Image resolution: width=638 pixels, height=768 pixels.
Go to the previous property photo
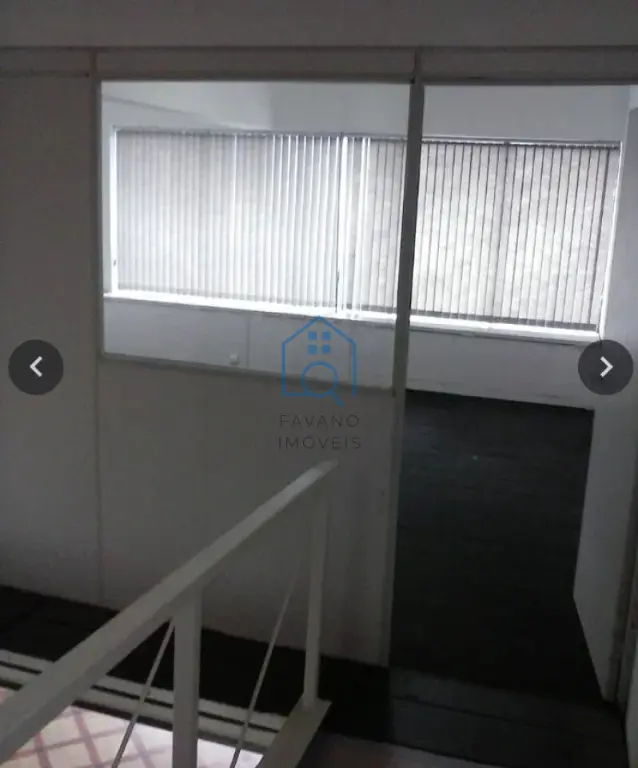point(36,367)
